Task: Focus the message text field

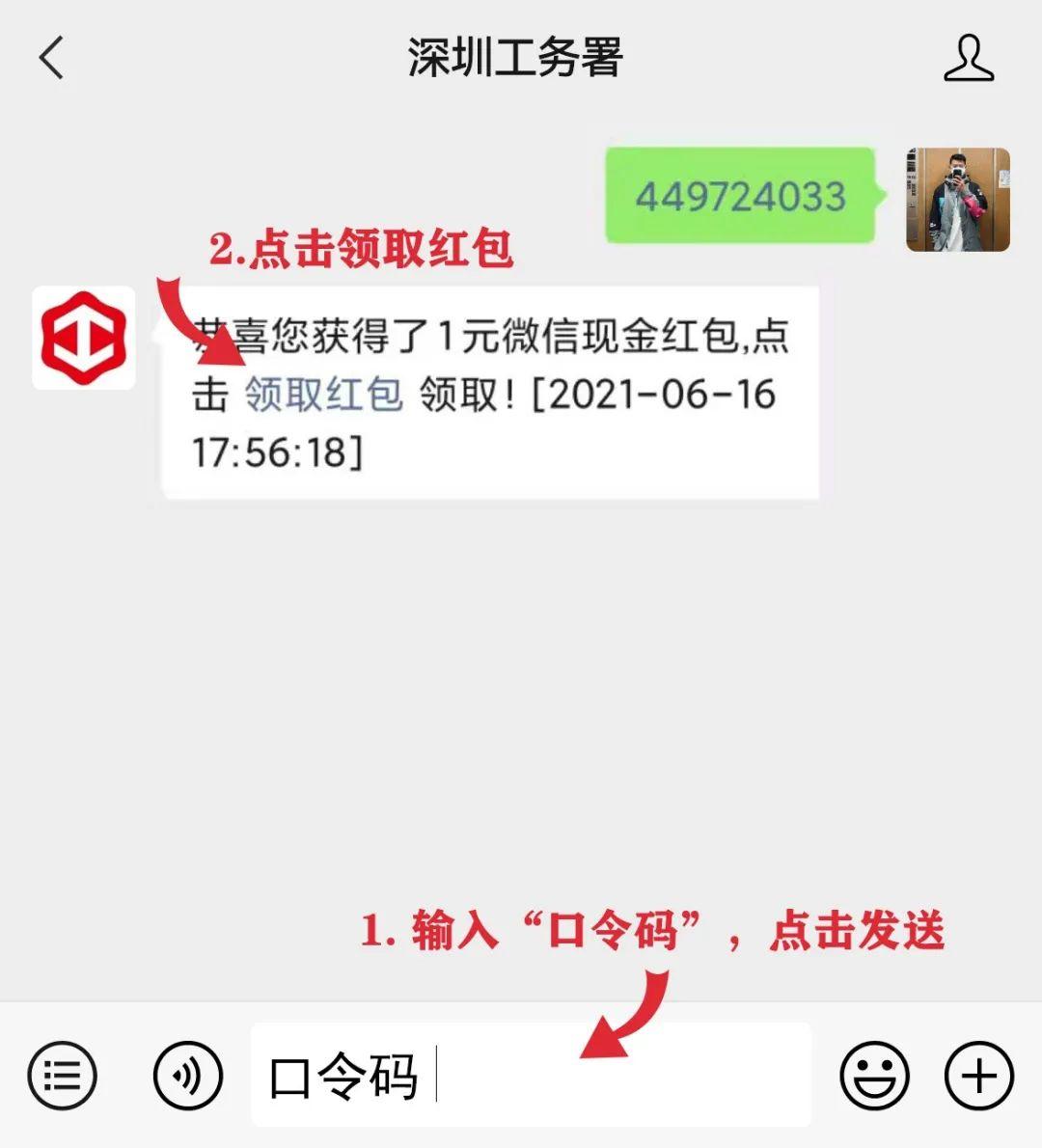Action: 579,1075
